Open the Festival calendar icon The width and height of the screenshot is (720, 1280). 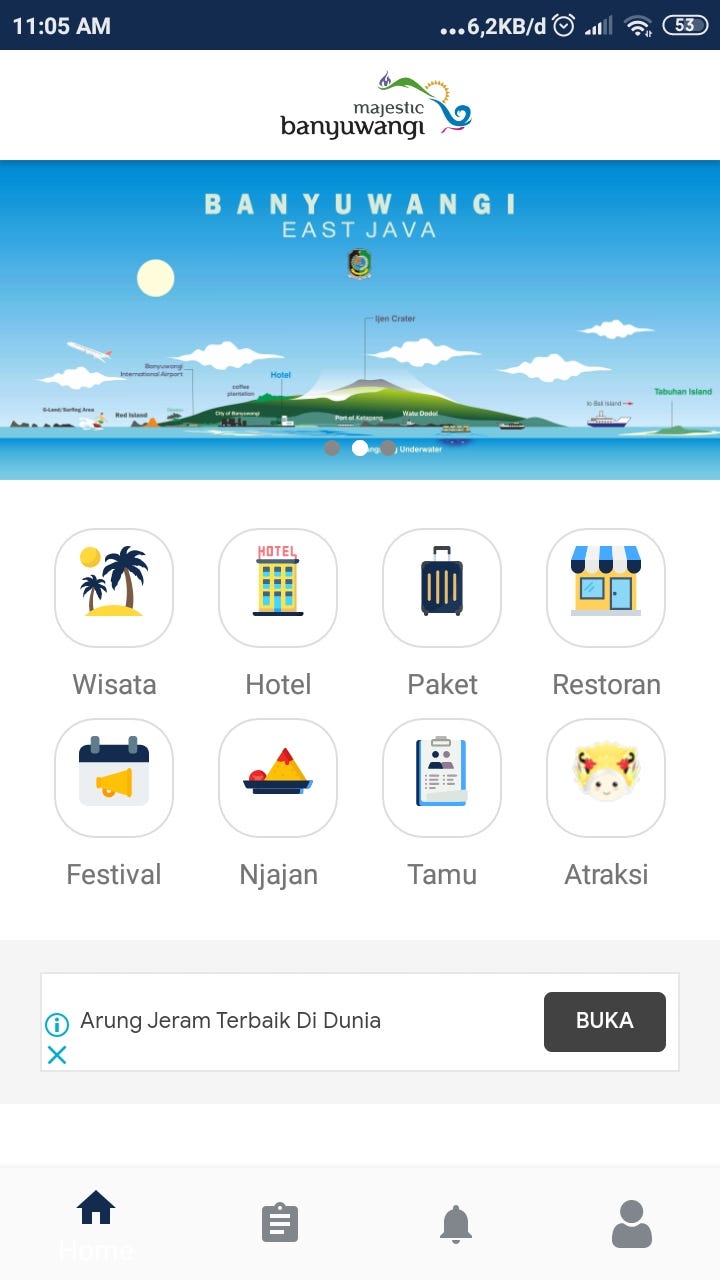coord(114,778)
